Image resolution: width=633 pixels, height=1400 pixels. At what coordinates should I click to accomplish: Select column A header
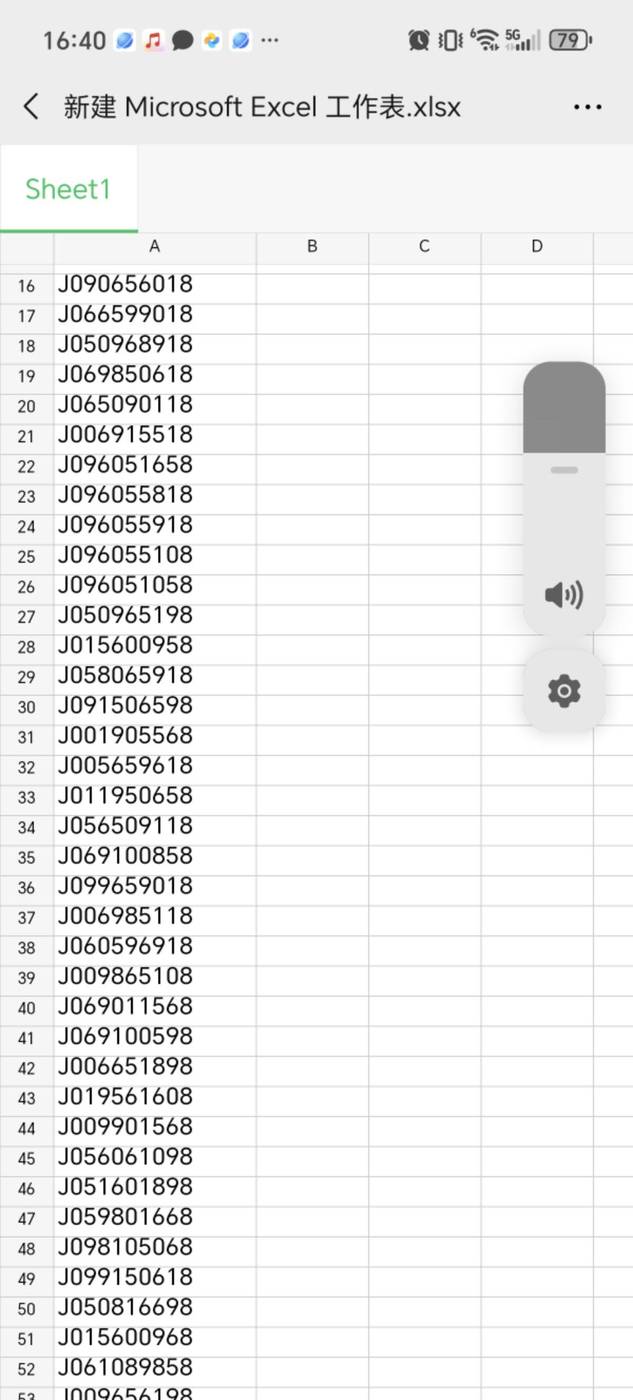154,247
